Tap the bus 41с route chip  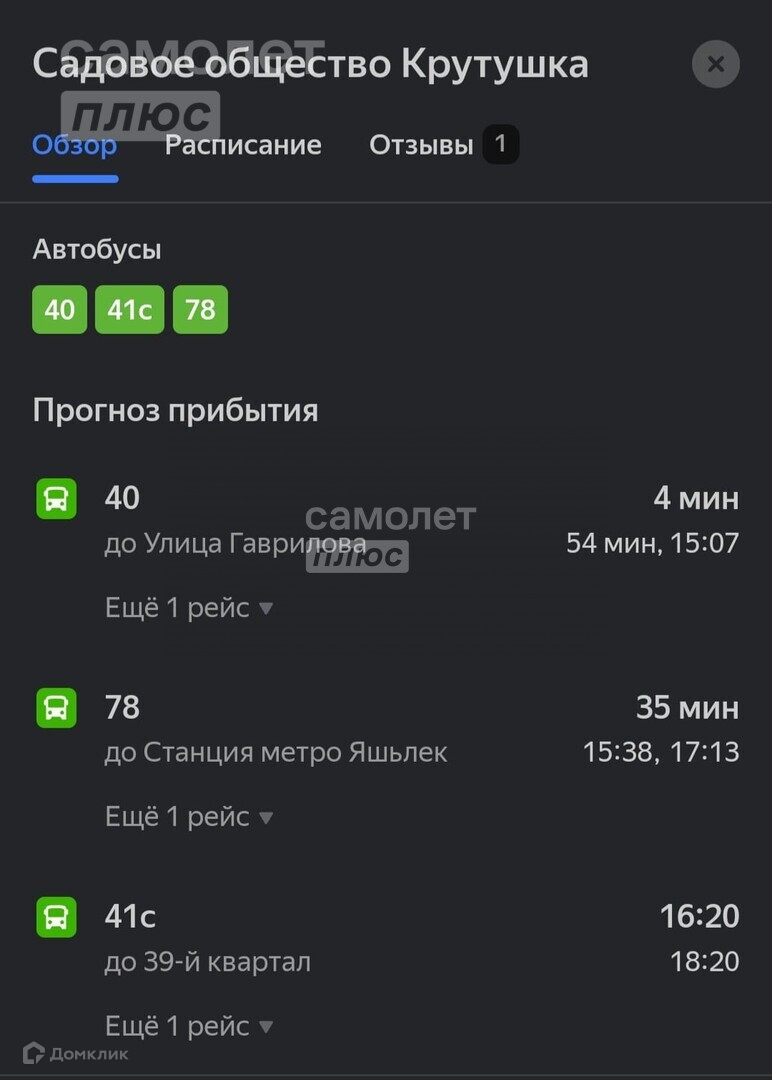(x=130, y=310)
